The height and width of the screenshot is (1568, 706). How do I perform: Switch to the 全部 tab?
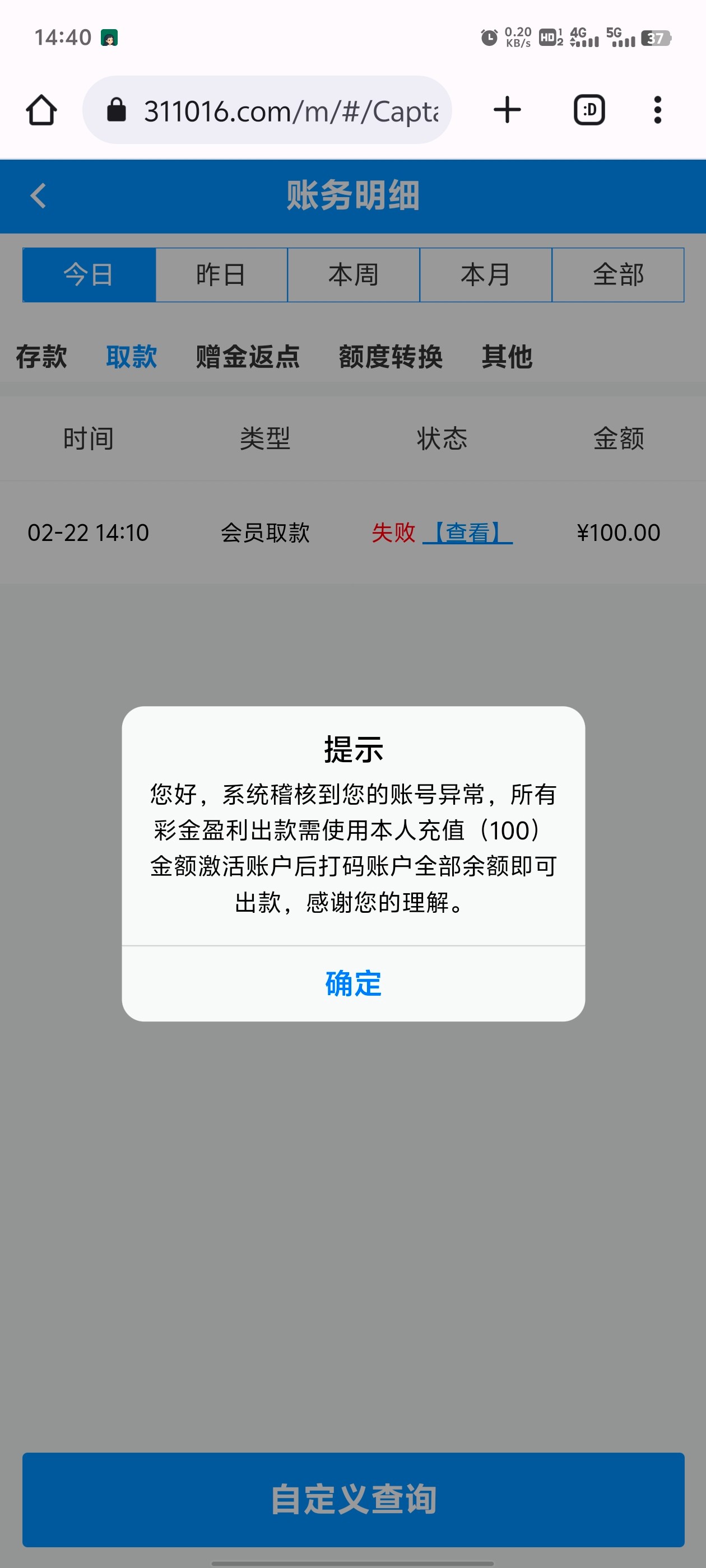617,274
